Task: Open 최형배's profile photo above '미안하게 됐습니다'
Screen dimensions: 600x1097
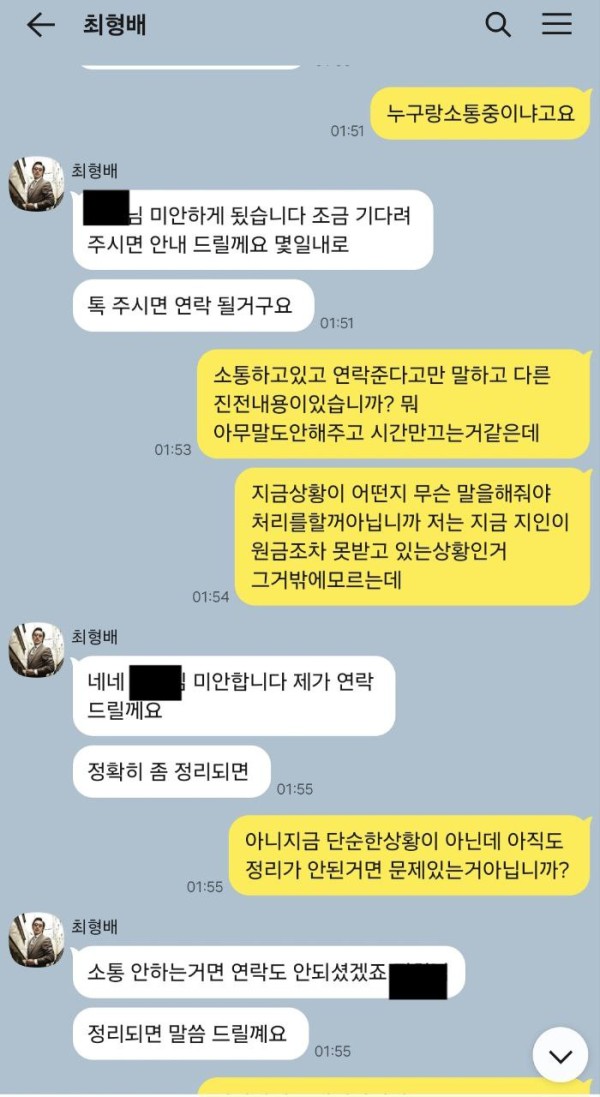Action: pyautogui.click(x=37, y=185)
